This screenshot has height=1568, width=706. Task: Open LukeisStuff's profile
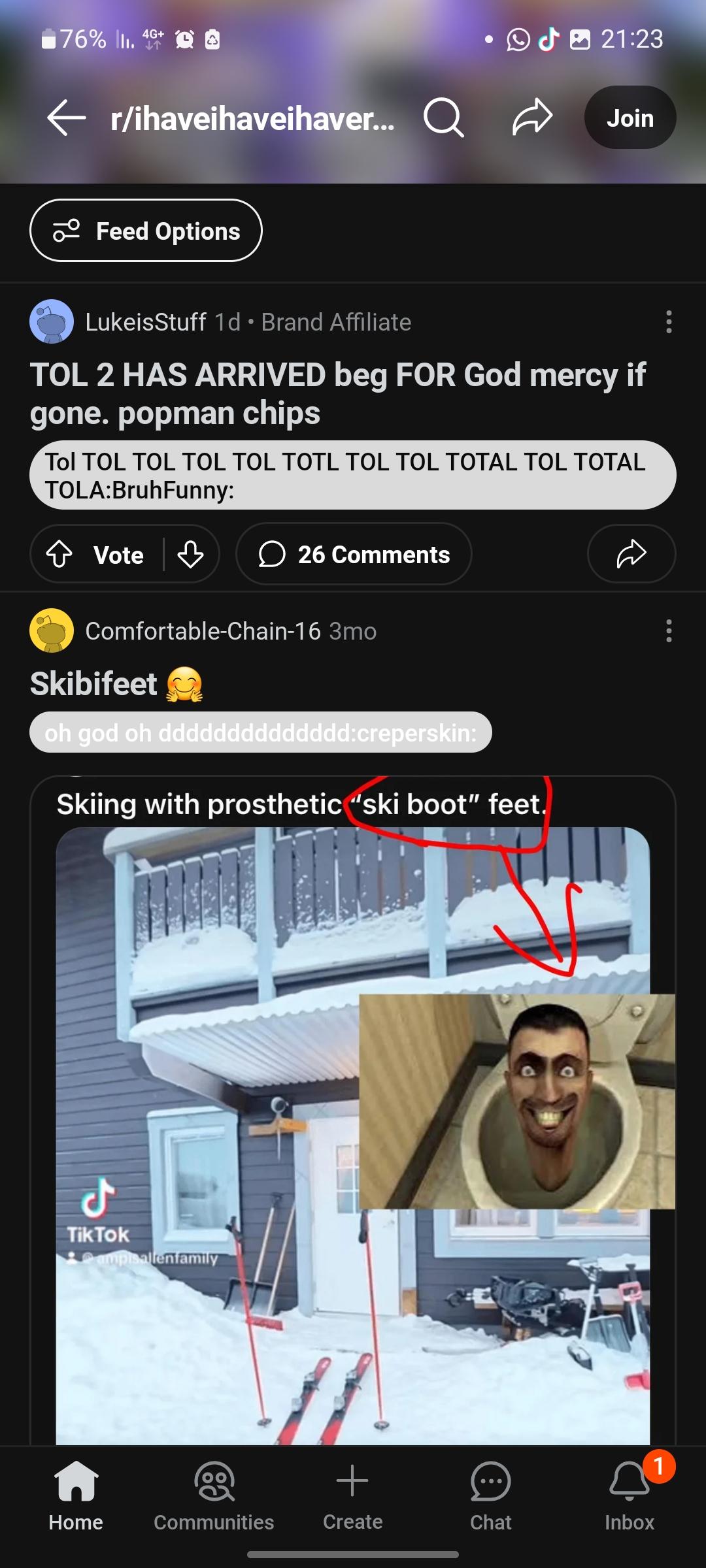click(x=146, y=322)
